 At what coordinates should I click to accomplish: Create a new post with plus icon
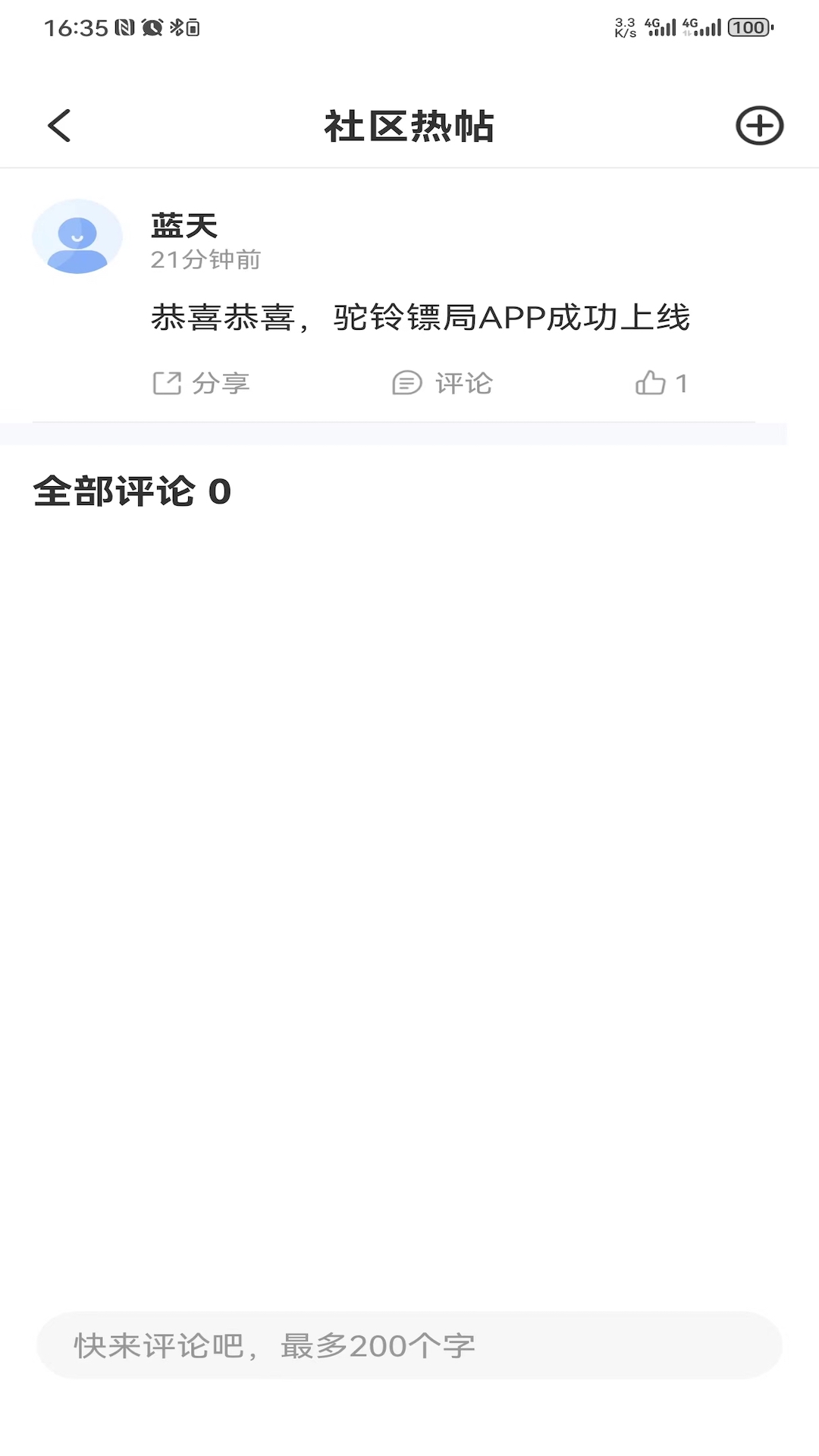(x=759, y=126)
